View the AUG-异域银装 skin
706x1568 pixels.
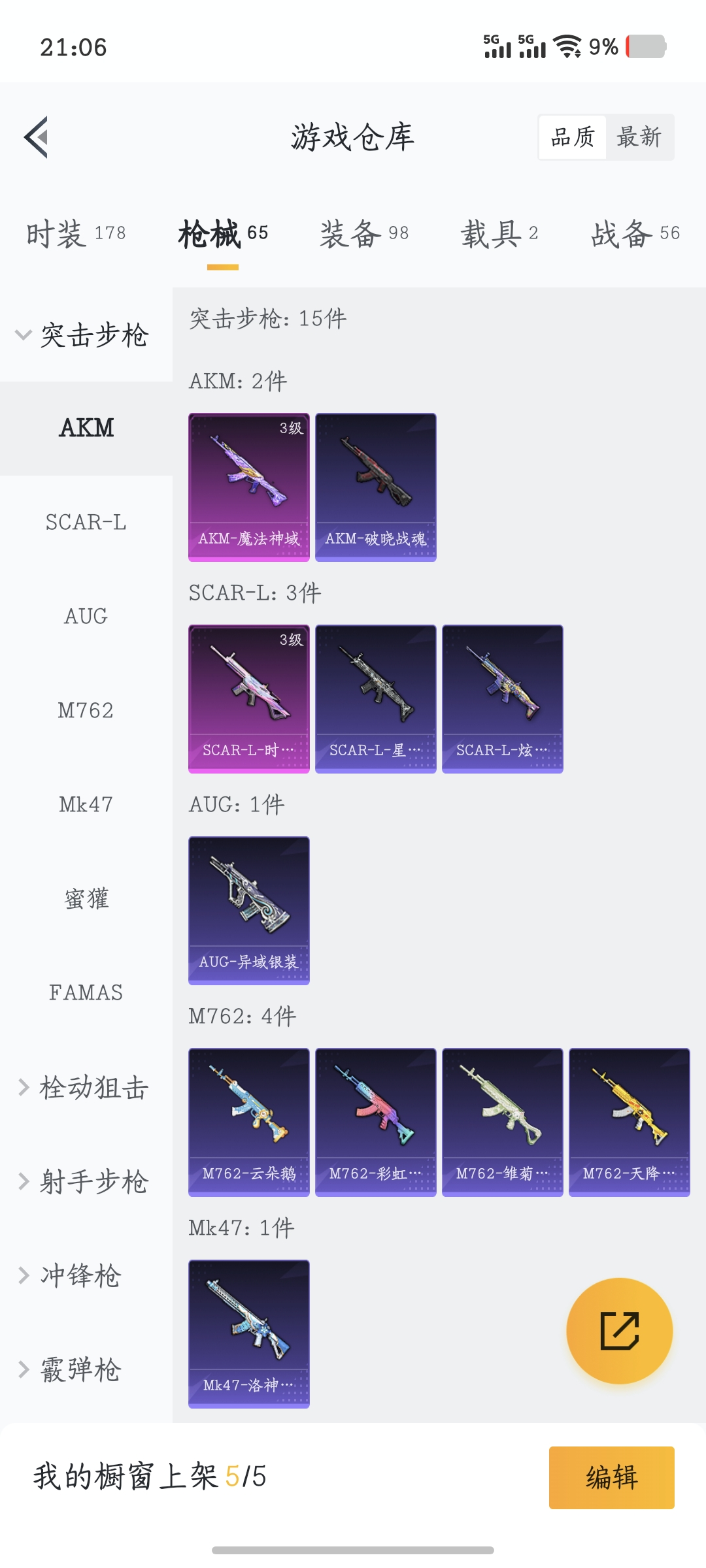click(x=248, y=910)
